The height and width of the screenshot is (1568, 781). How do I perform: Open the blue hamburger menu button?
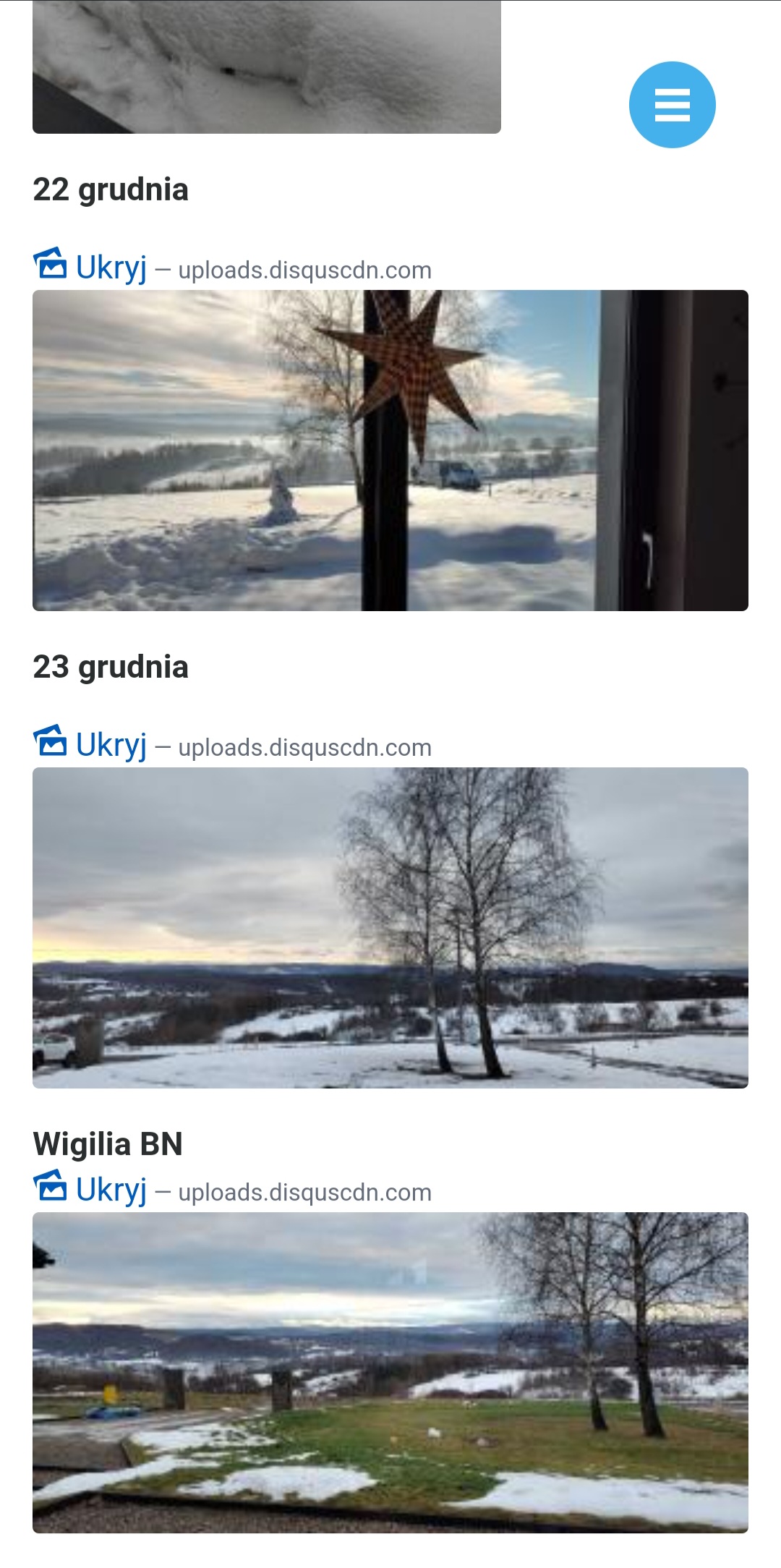[672, 105]
